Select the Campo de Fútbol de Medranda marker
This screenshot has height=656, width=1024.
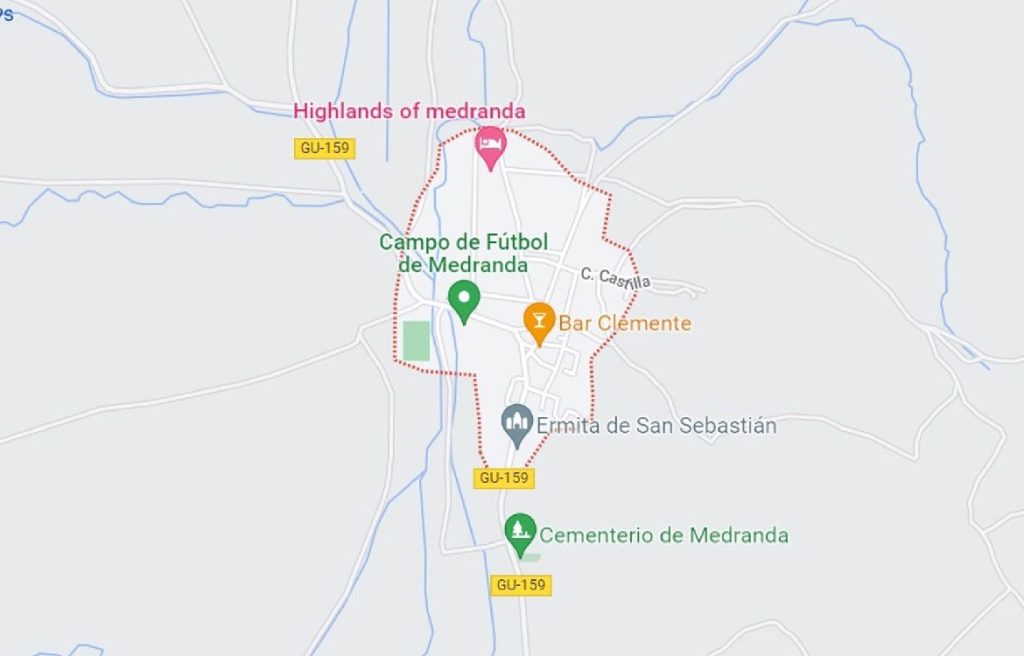463,298
